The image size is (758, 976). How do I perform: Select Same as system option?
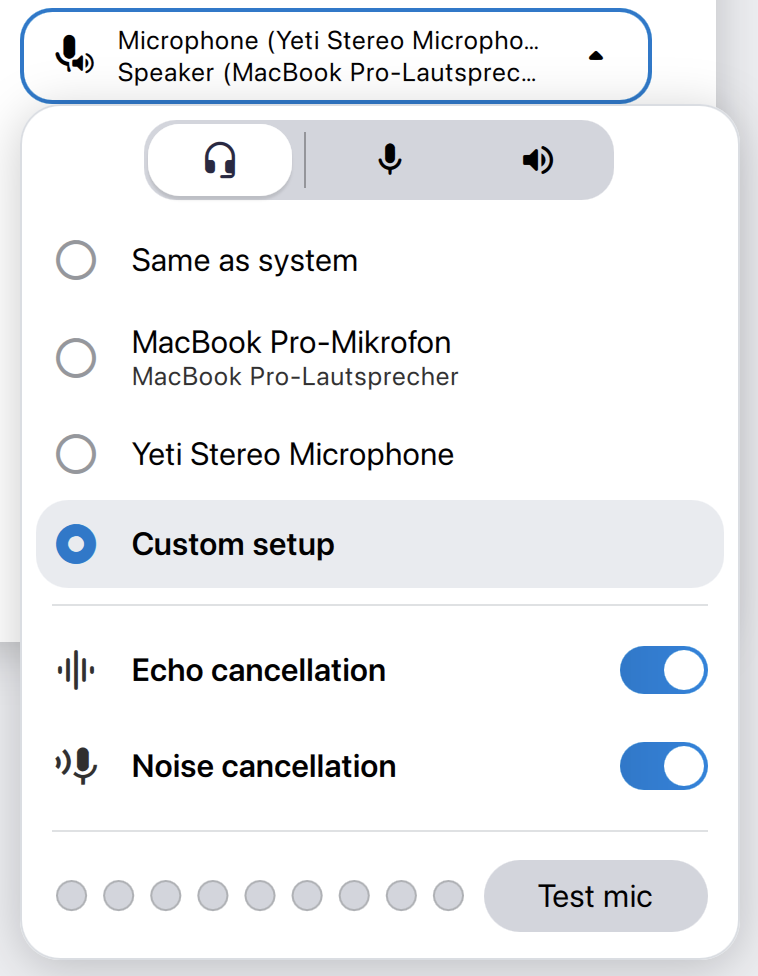tap(77, 261)
